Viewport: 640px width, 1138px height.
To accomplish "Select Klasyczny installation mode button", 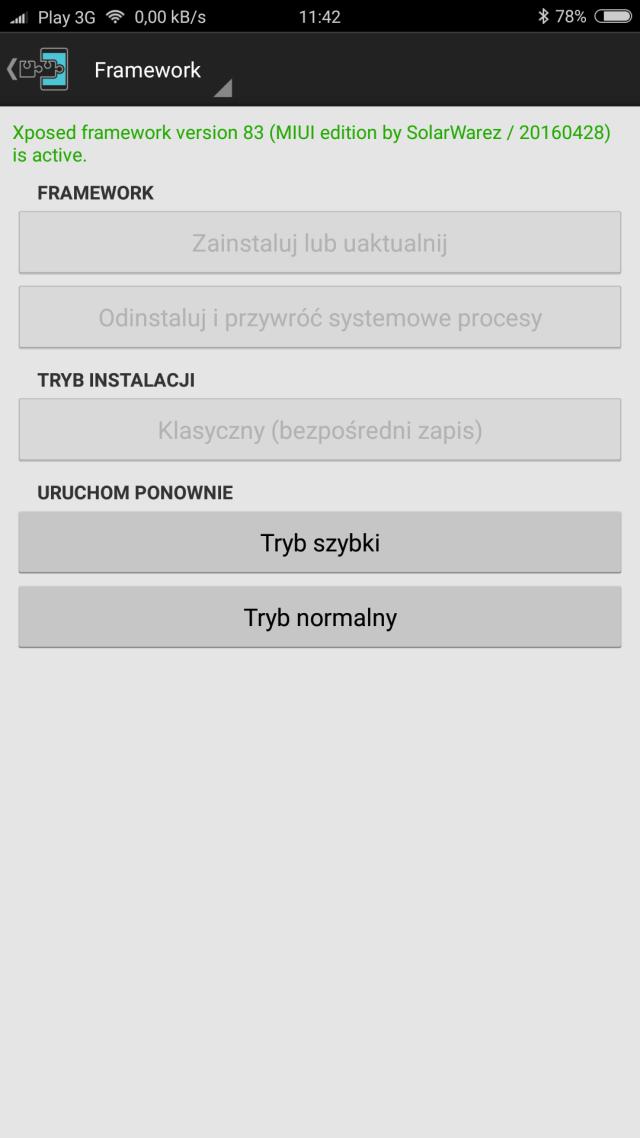I will pos(320,431).
